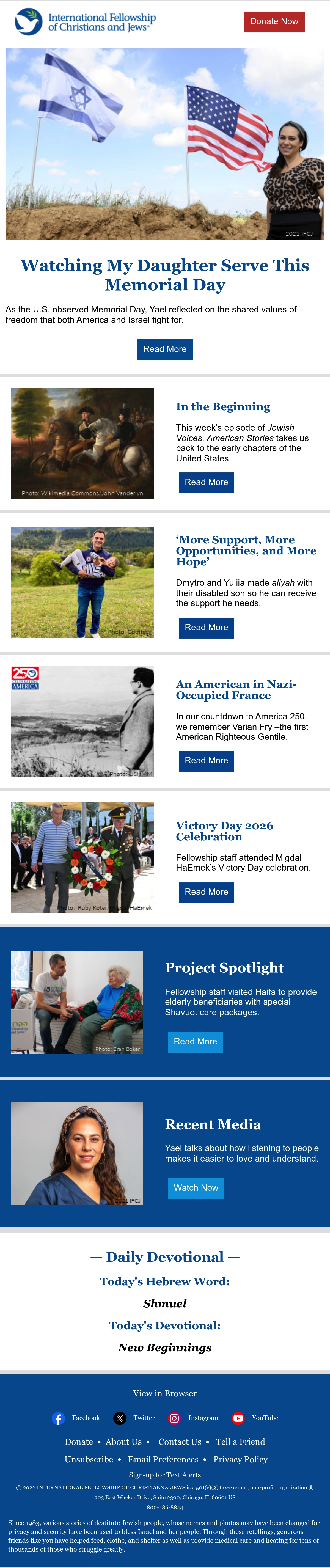The height and width of the screenshot is (1568, 330).
Task: Select Contact Us in the footer
Action: pyautogui.click(x=180, y=1442)
